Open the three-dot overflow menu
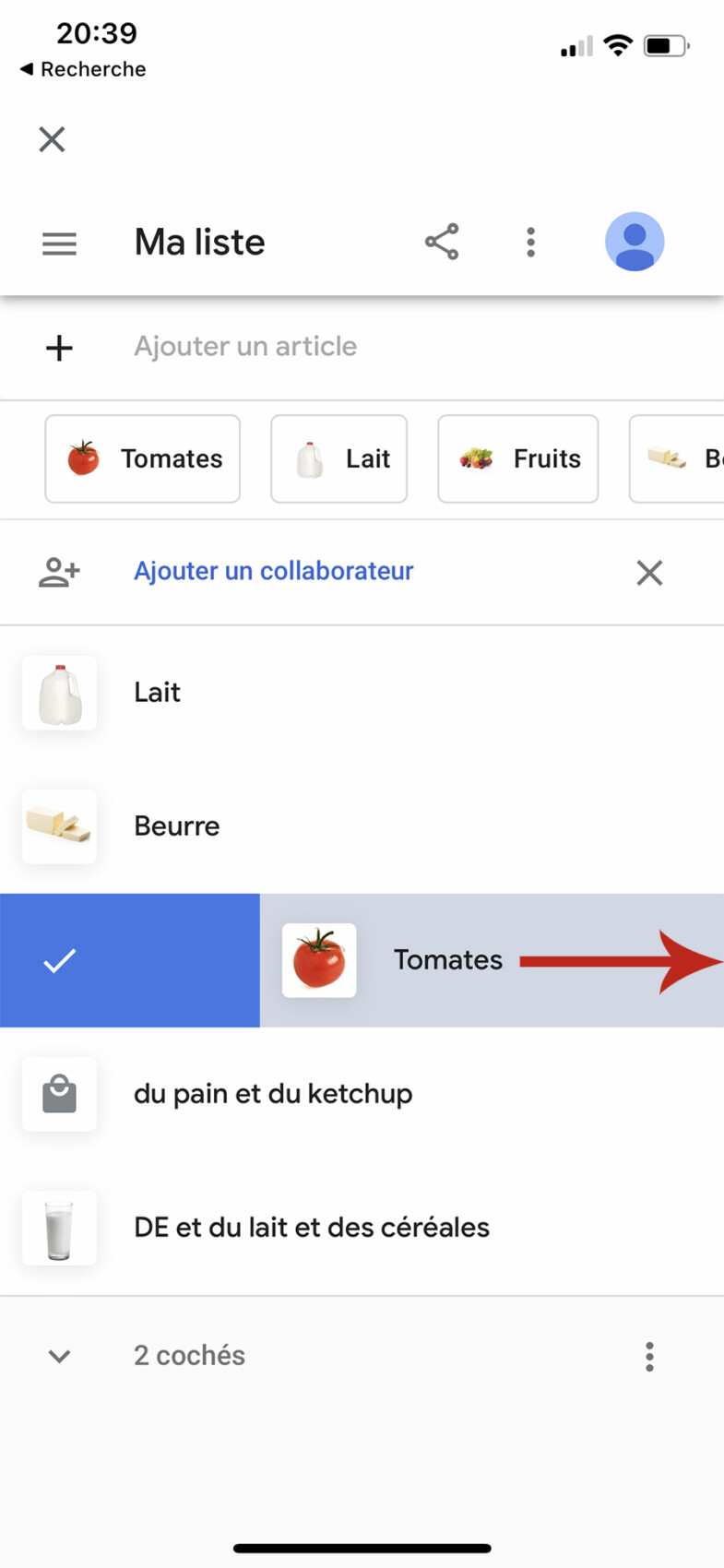Image resolution: width=724 pixels, height=1568 pixels. [x=530, y=242]
